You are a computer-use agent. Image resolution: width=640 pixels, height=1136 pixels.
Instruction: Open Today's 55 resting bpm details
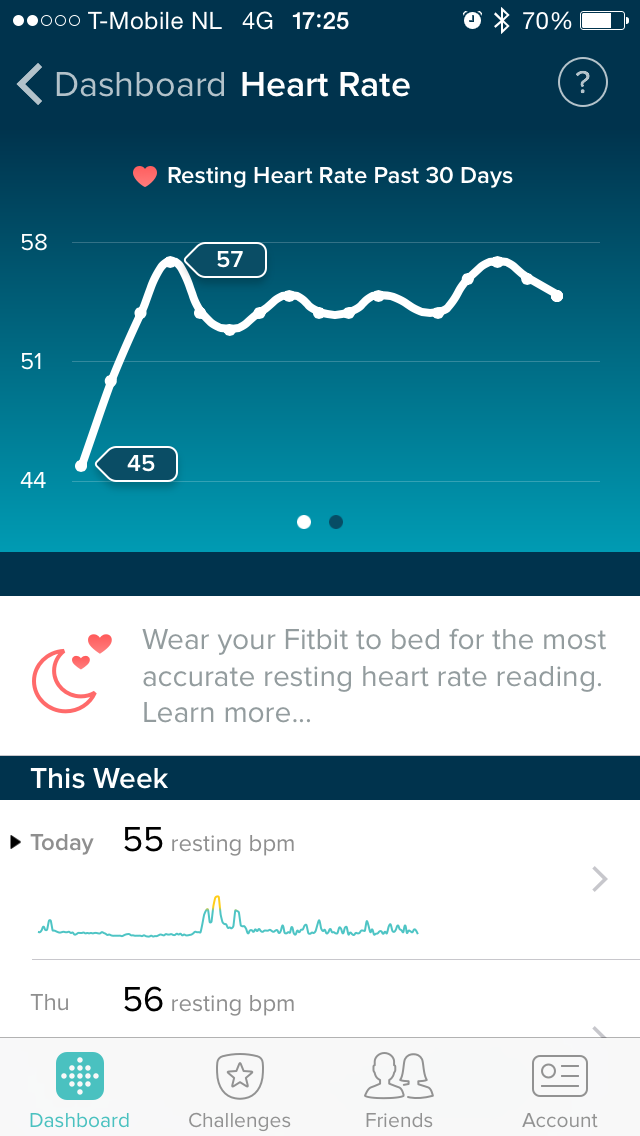pos(320,880)
